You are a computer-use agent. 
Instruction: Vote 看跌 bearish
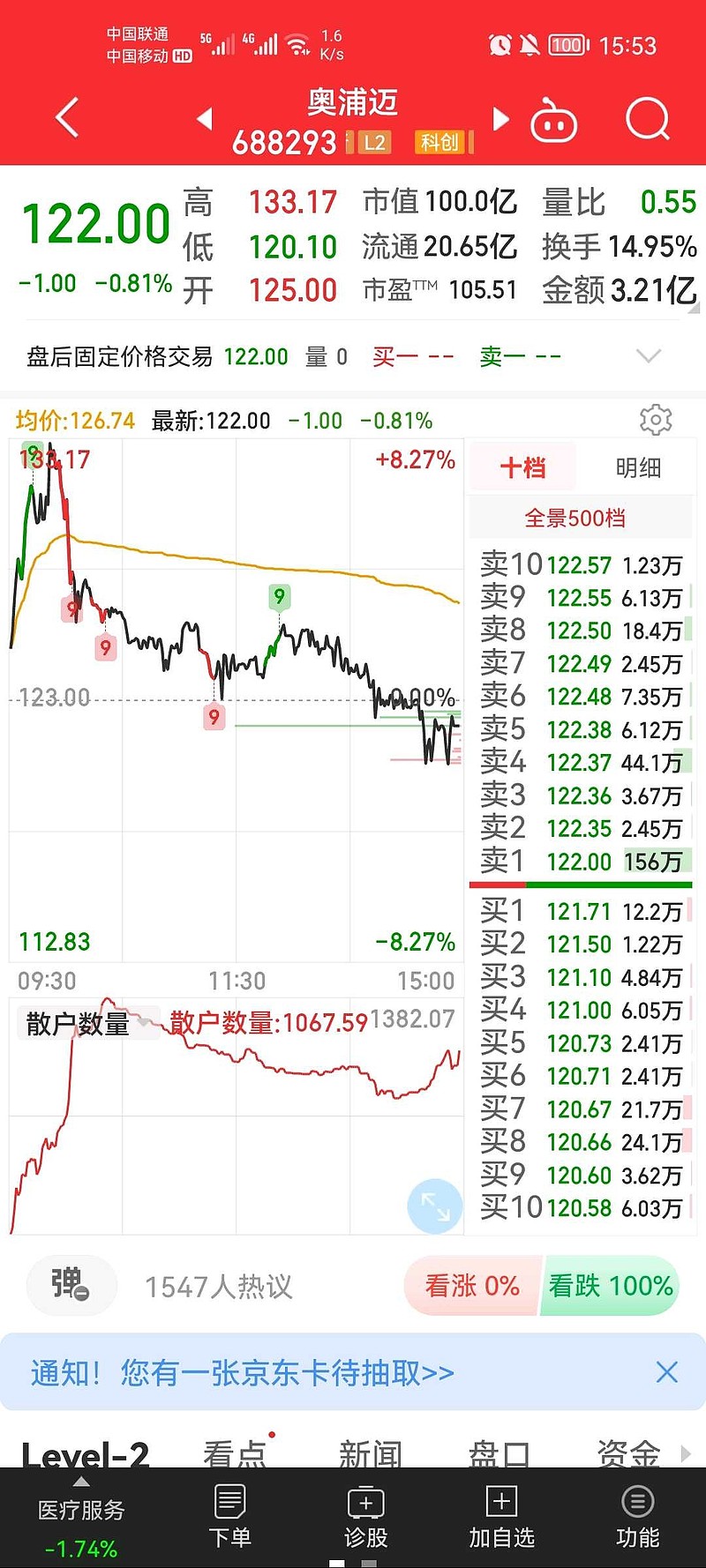click(x=611, y=1286)
